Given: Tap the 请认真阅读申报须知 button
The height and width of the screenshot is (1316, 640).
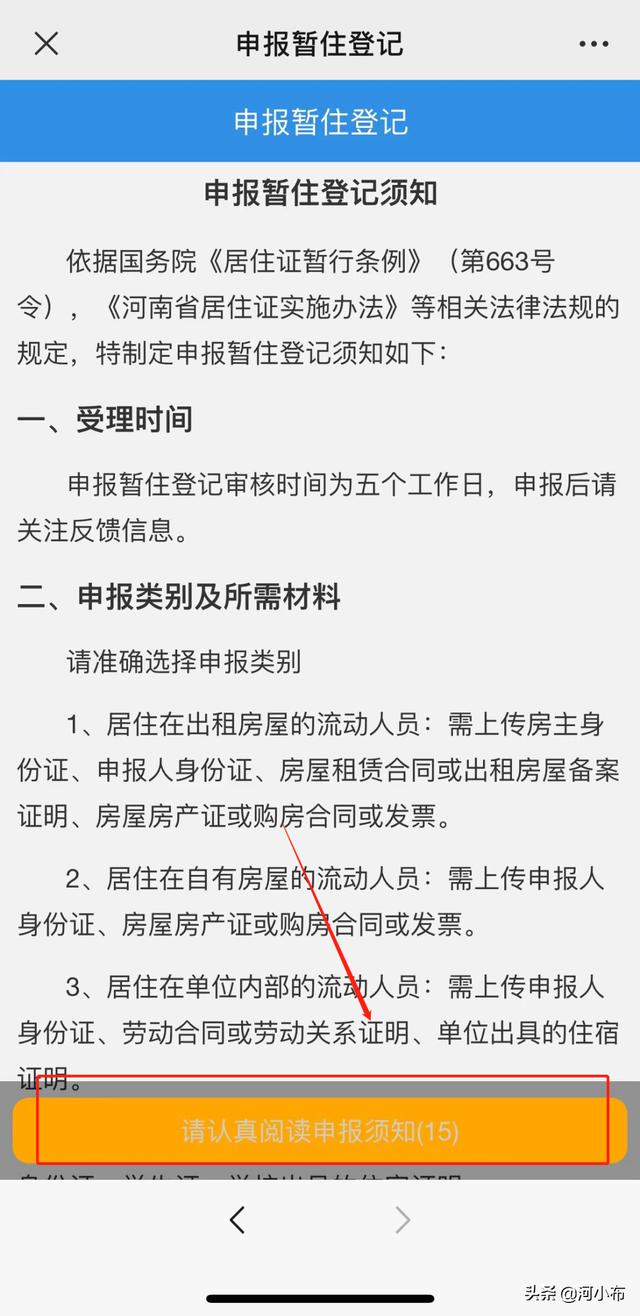Looking at the screenshot, I should pyautogui.click(x=320, y=1131).
